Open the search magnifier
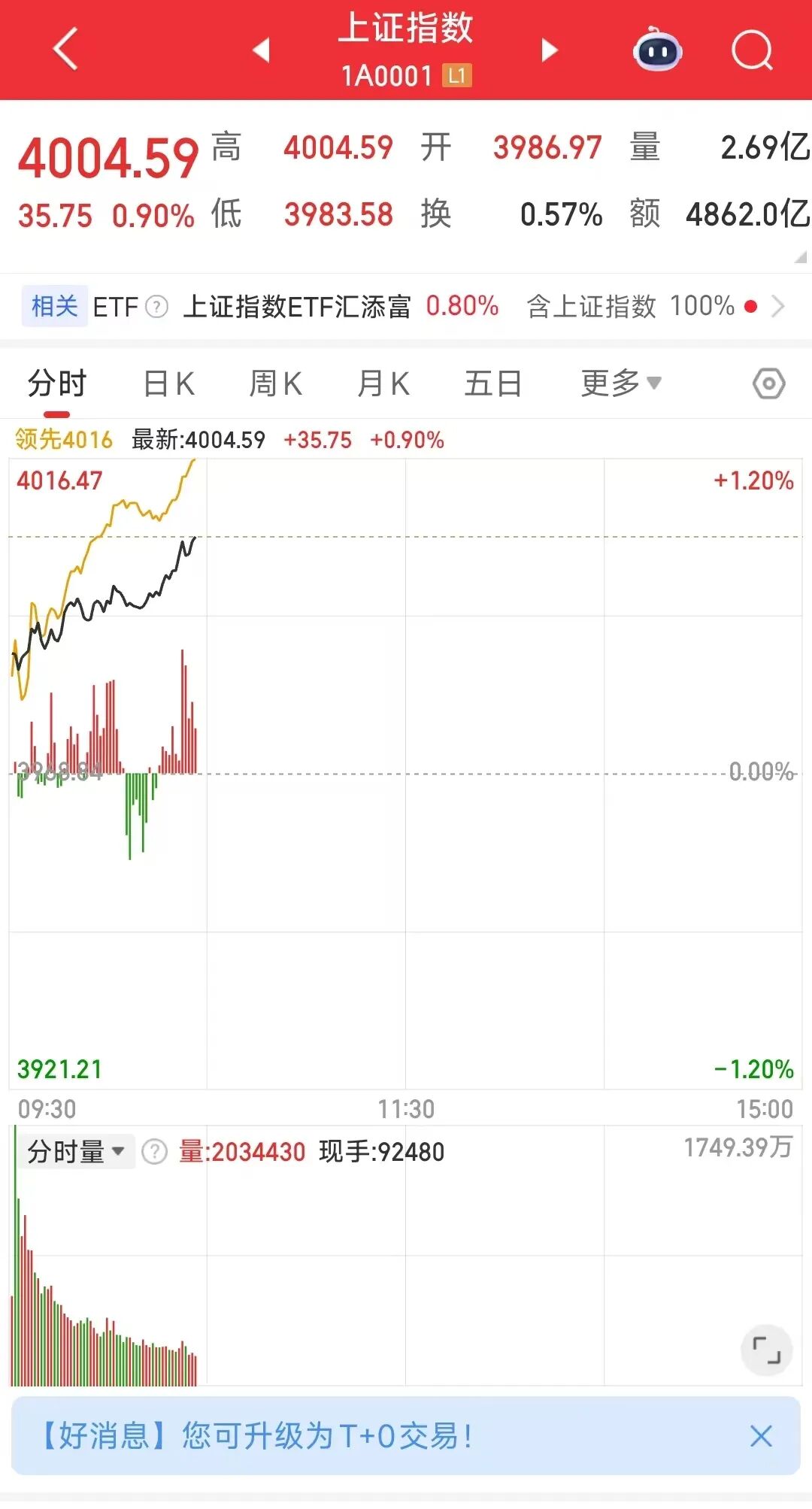 752,50
